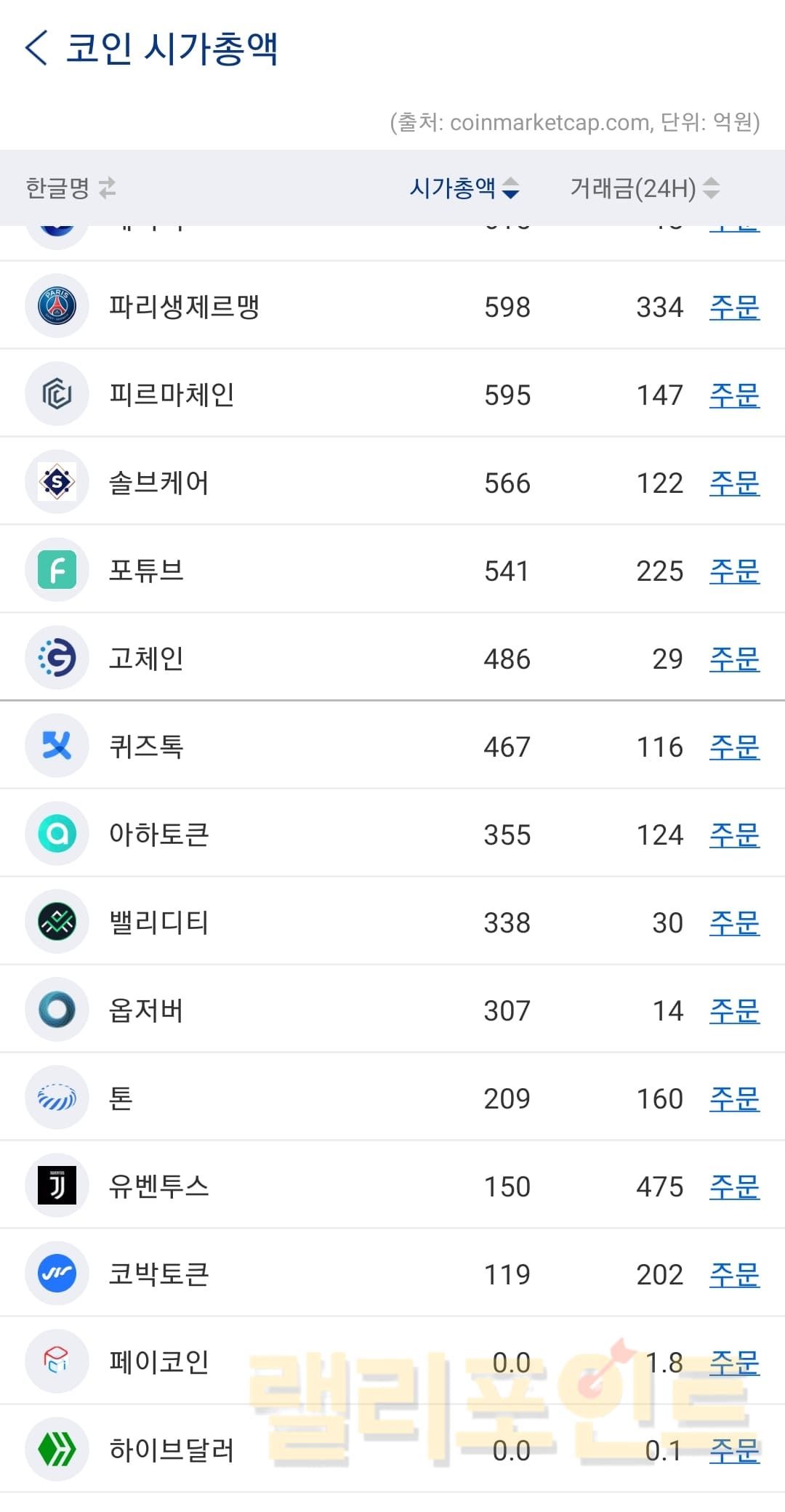
Task: Tap 주문 next to 솔브케어
Action: point(734,483)
